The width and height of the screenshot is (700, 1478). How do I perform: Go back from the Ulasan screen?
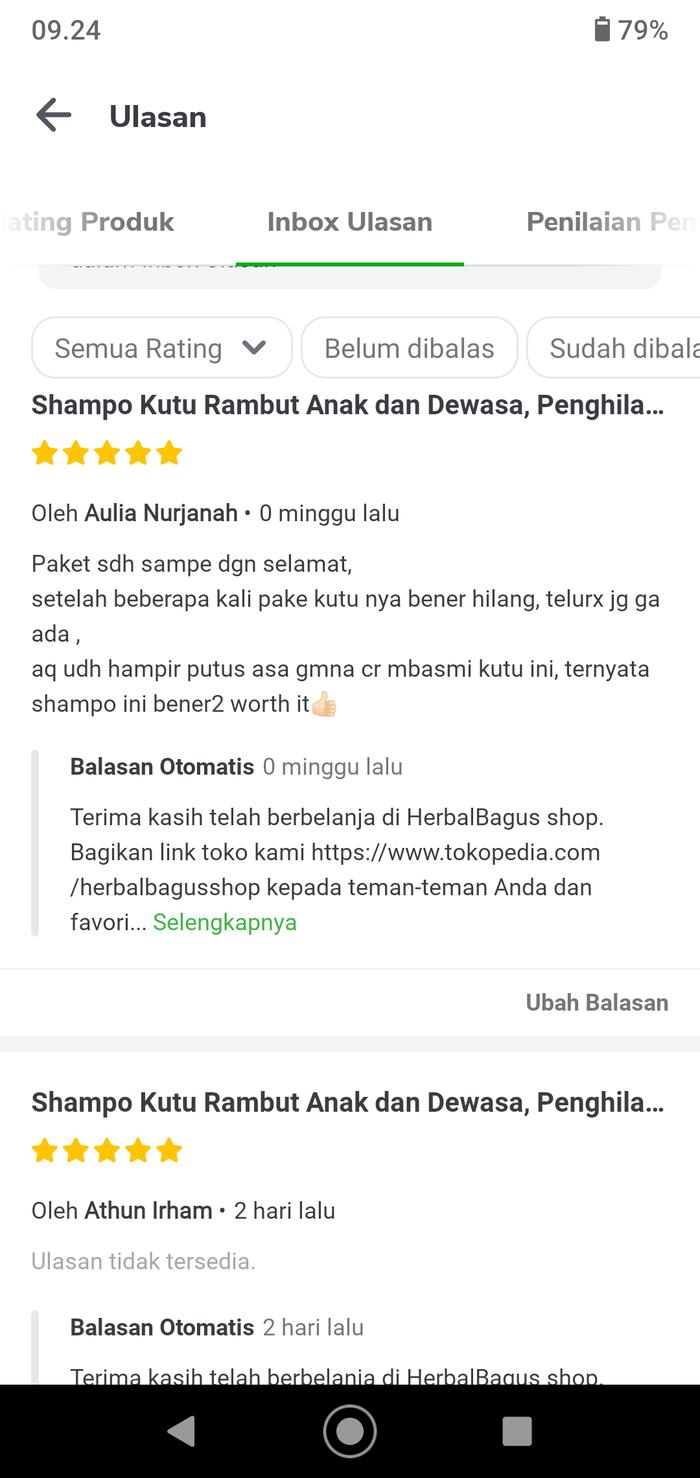click(54, 116)
